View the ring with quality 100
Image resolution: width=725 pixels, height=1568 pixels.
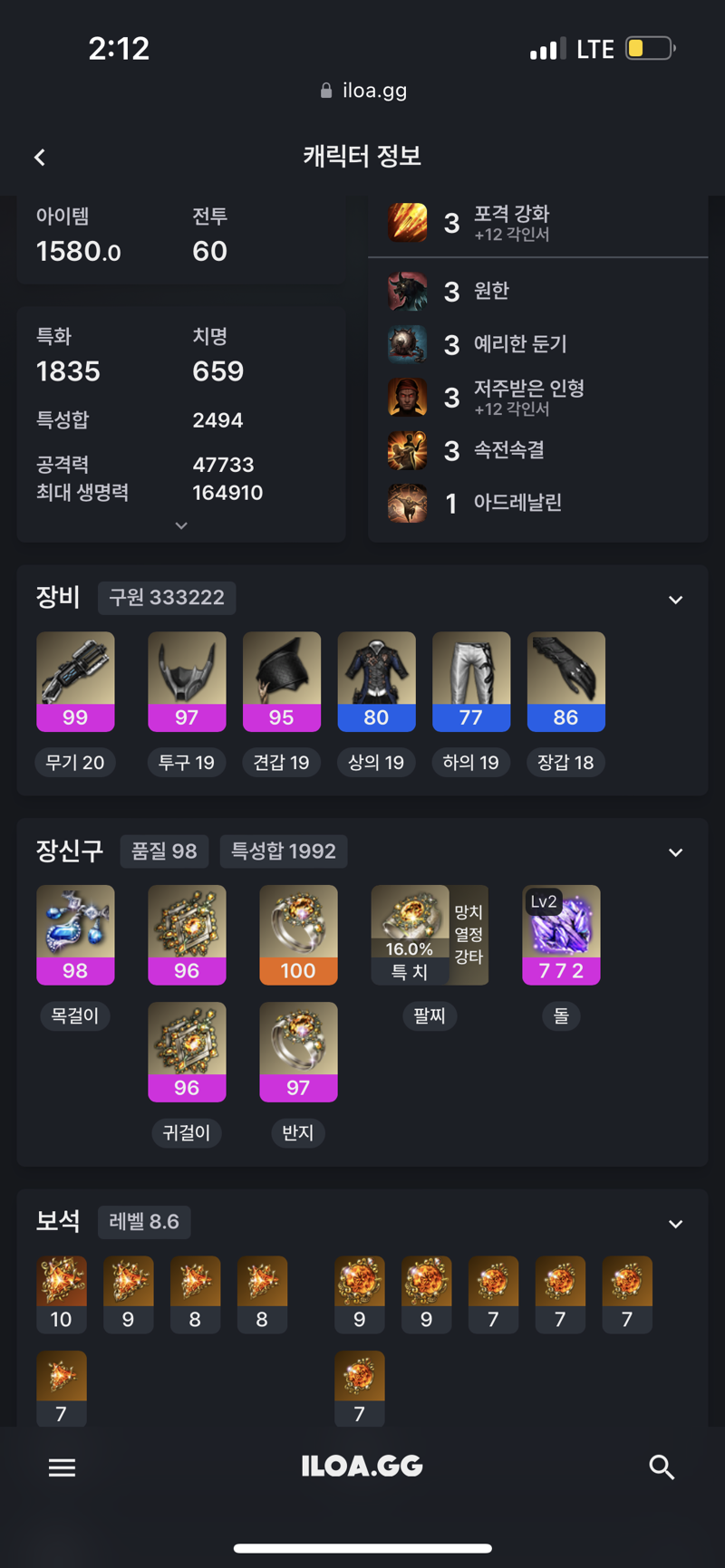(298, 934)
